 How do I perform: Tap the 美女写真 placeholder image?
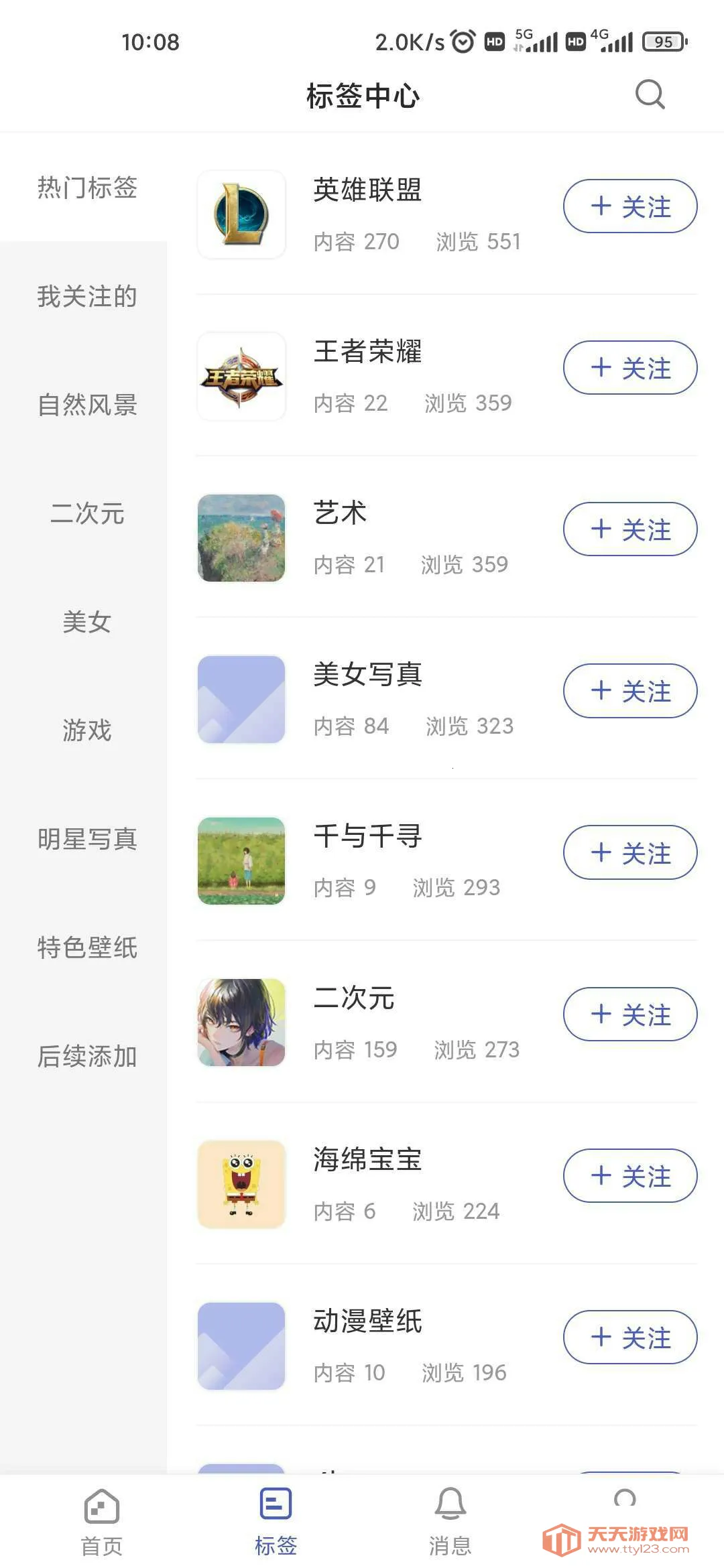241,699
